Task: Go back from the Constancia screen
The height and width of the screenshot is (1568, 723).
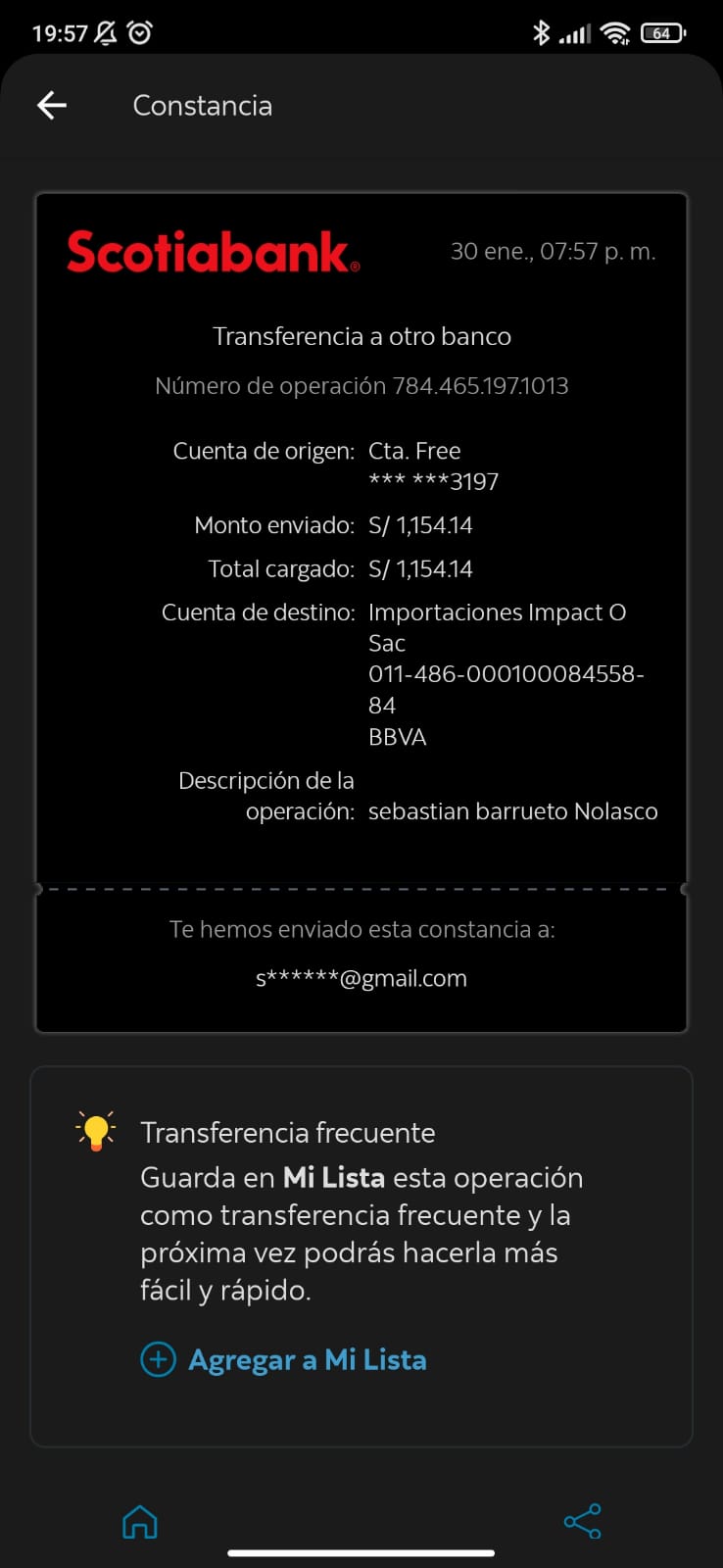Action: (x=52, y=106)
